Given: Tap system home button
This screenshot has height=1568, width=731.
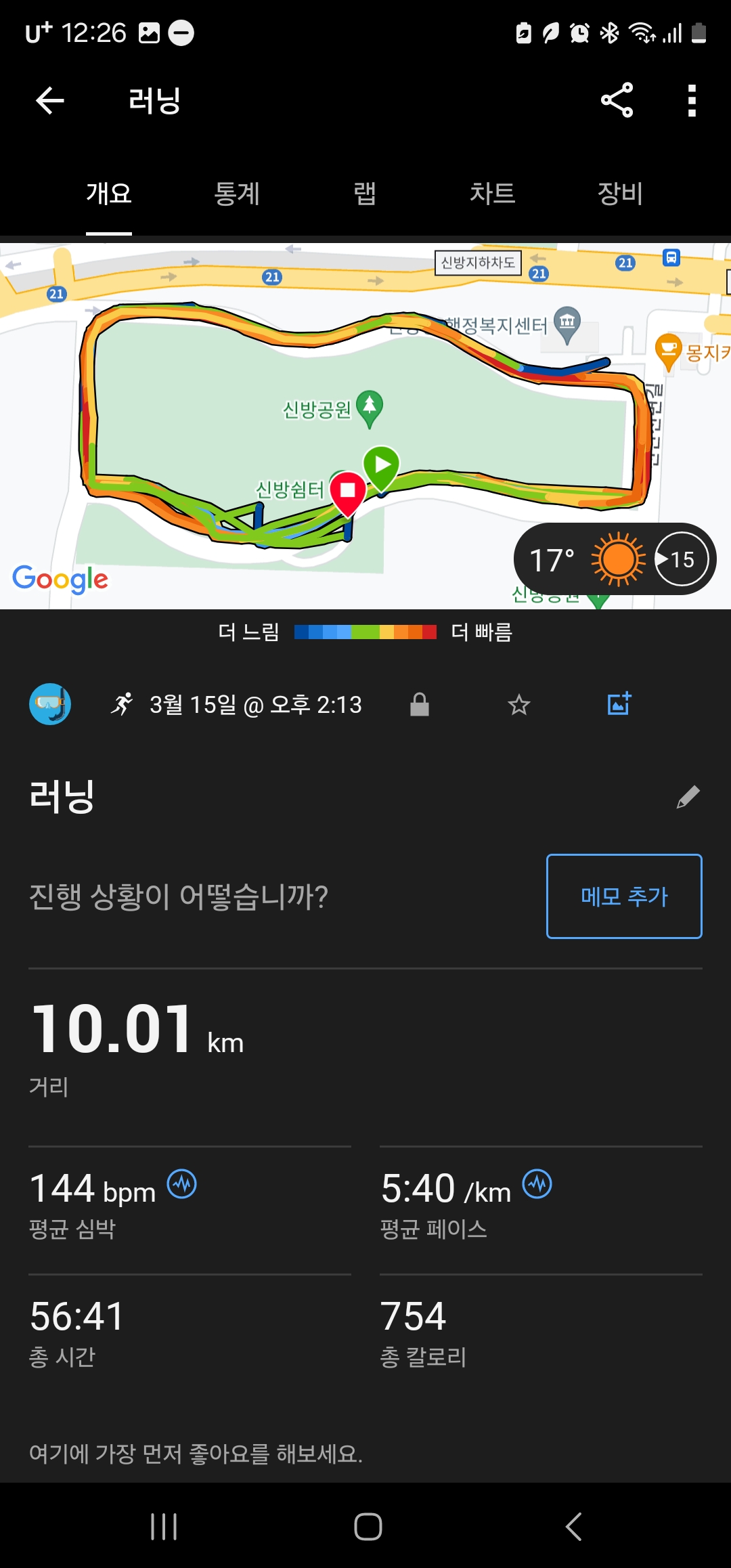Looking at the screenshot, I should (368, 1527).
